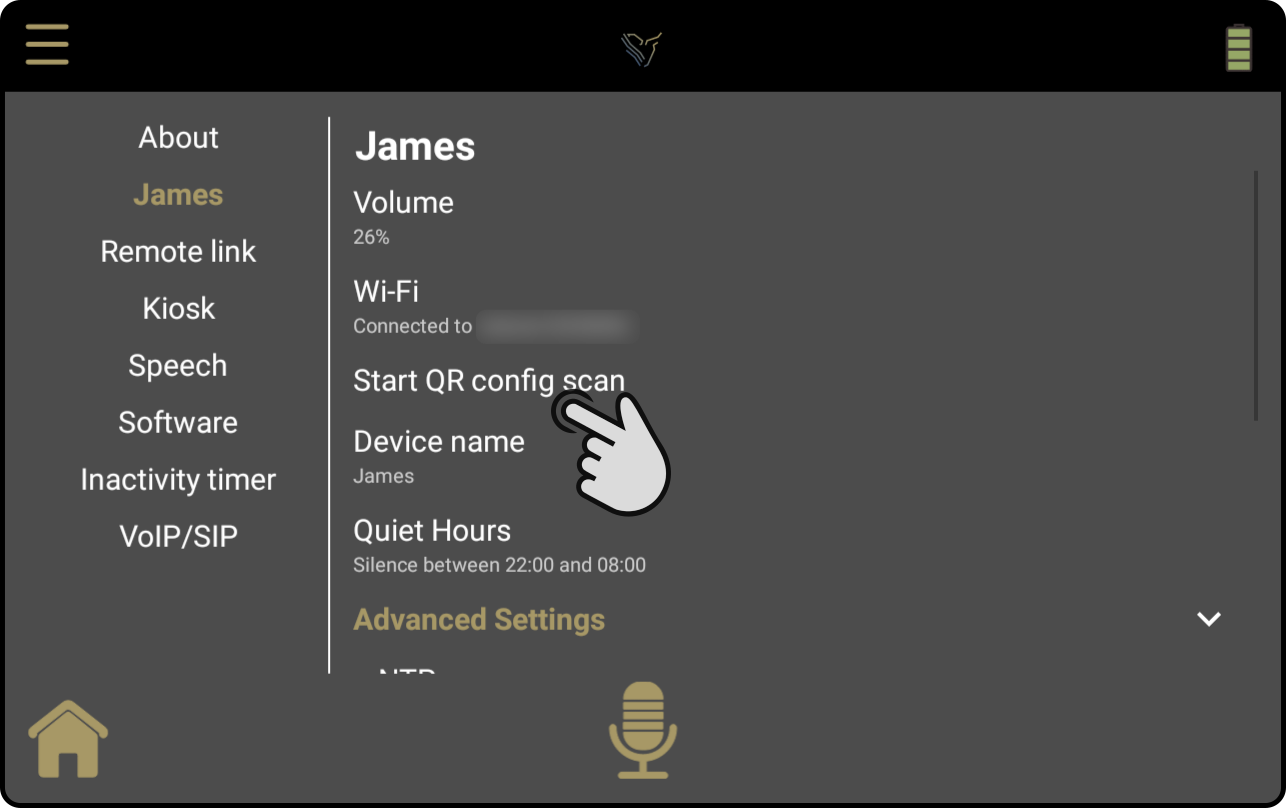
Task: Open Inactivity timer settings
Action: coord(178,480)
